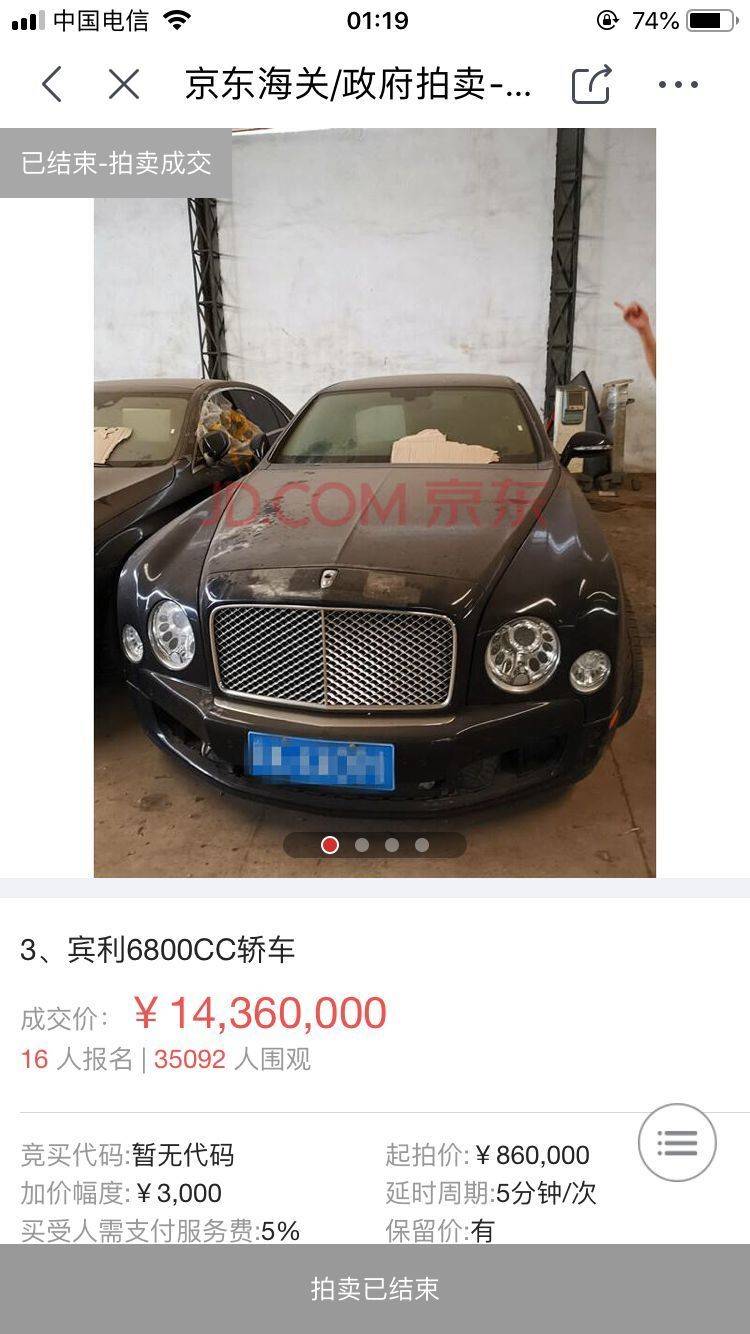Go back to the previous page
This screenshot has width=750, height=1334.
(52, 84)
